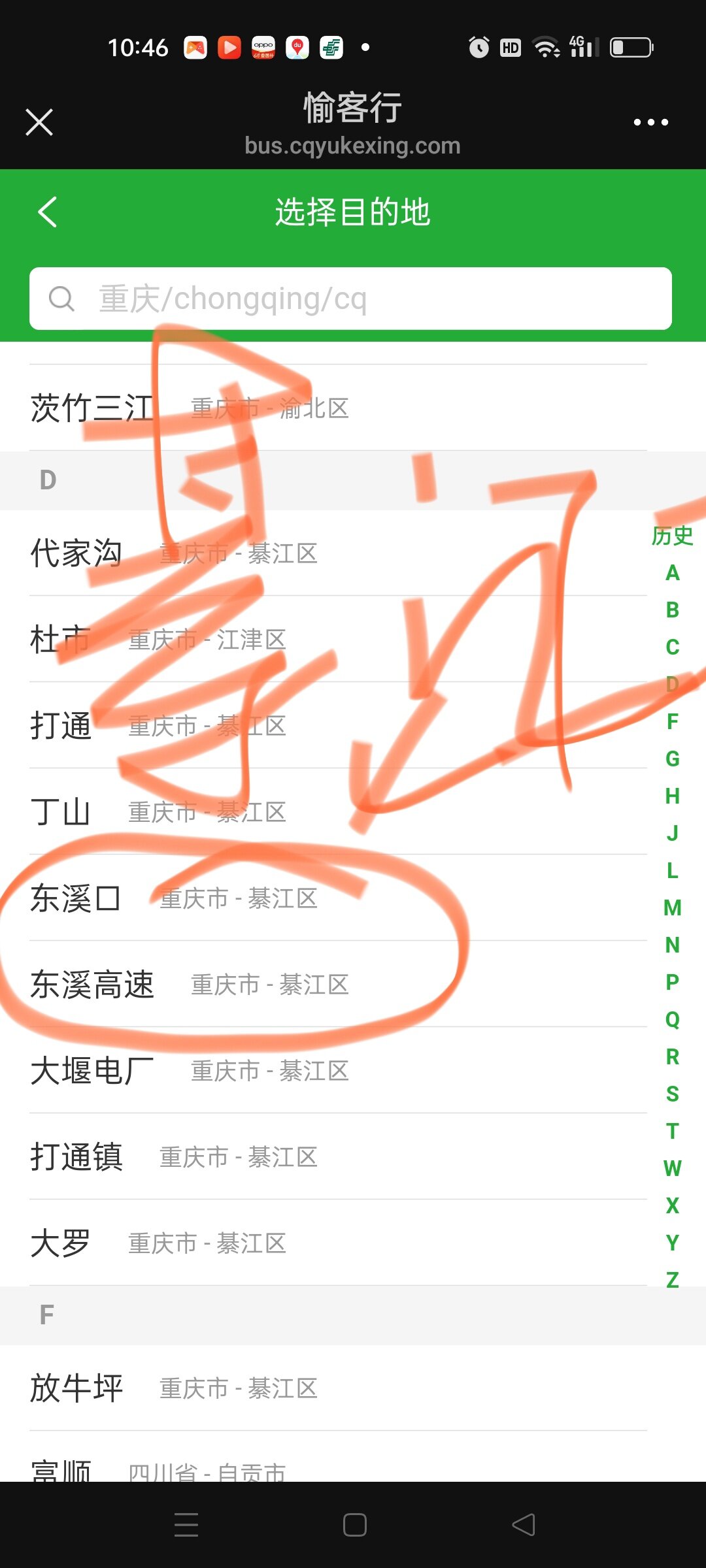This screenshot has width=706, height=1568.
Task: Pick 打通镇 from the list
Action: [x=76, y=1157]
